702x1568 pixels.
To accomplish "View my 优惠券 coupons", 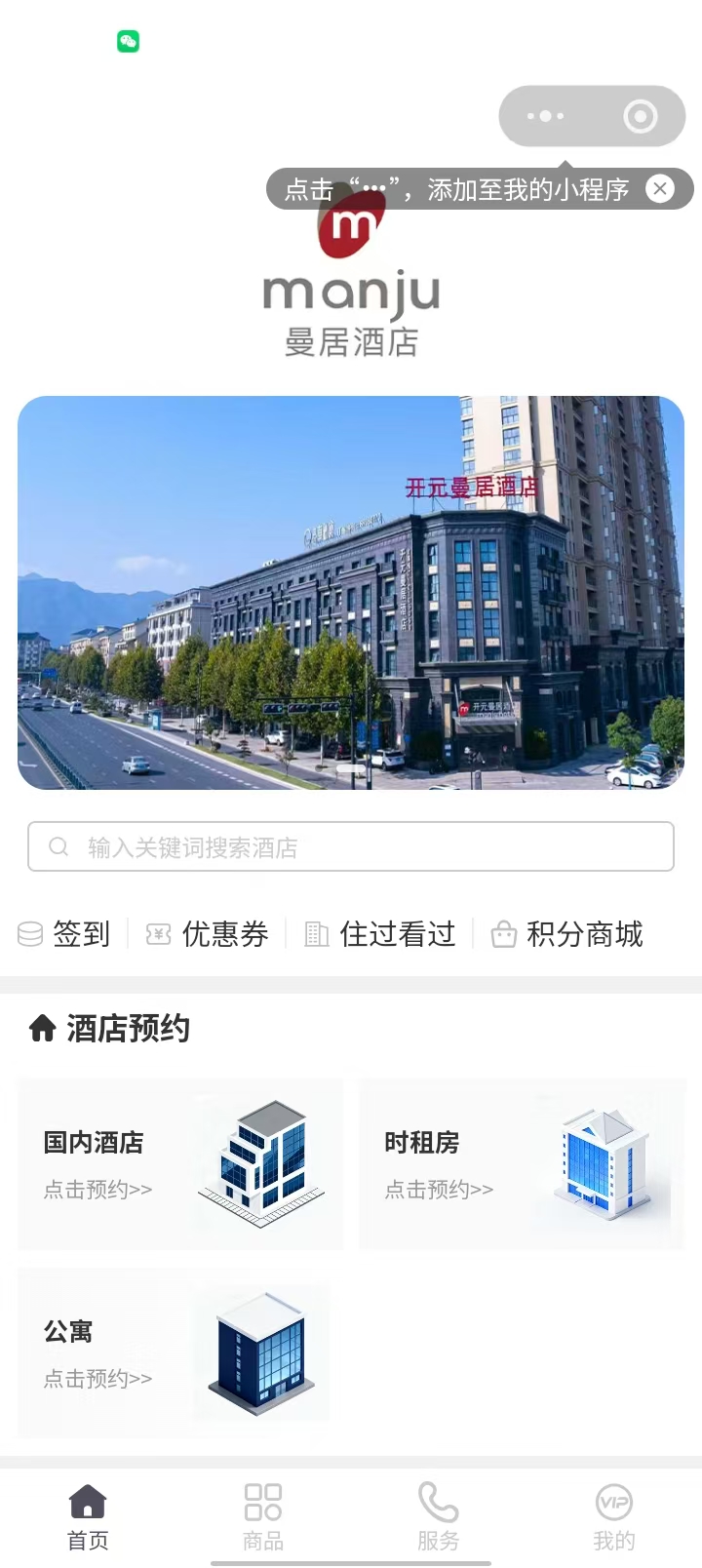I will coord(208,934).
